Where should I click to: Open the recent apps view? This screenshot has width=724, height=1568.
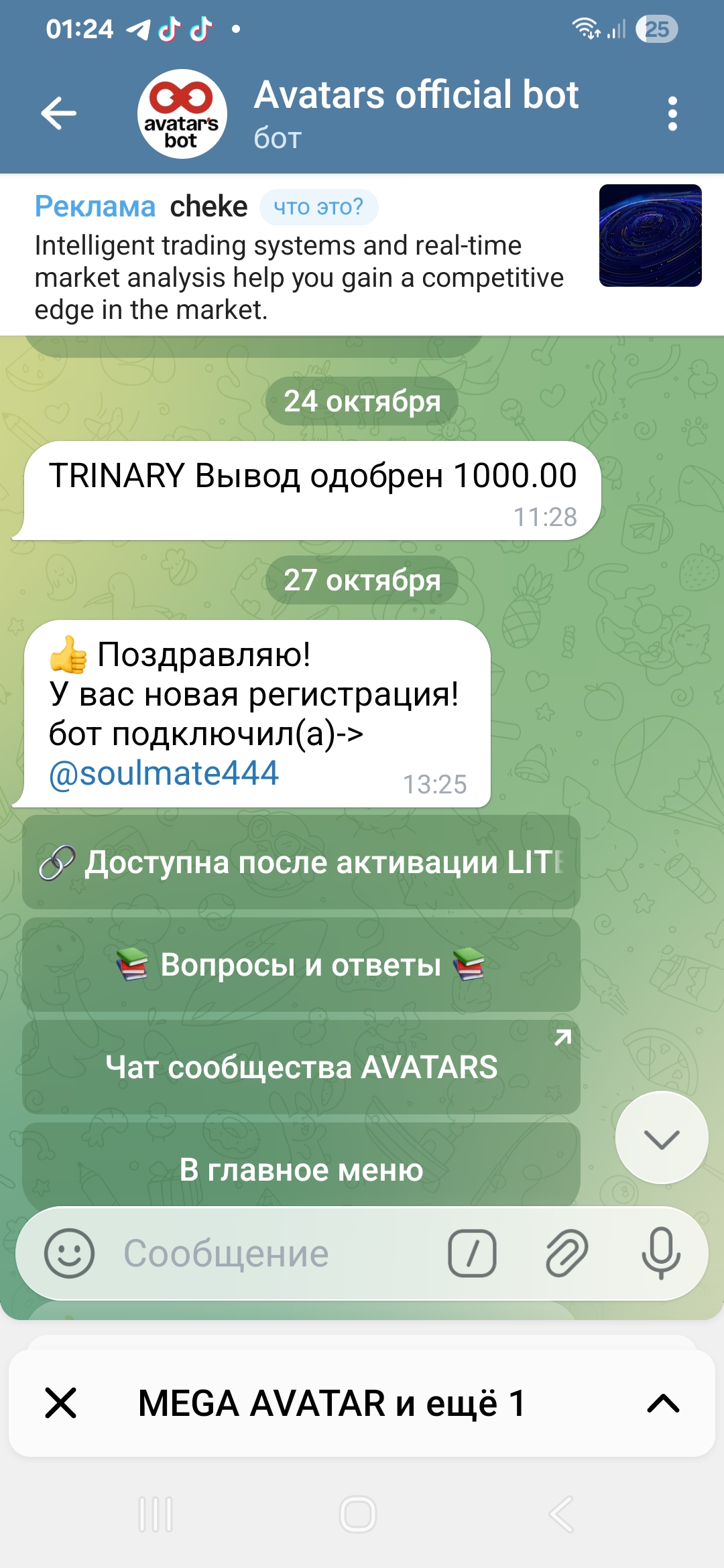coord(156,1514)
